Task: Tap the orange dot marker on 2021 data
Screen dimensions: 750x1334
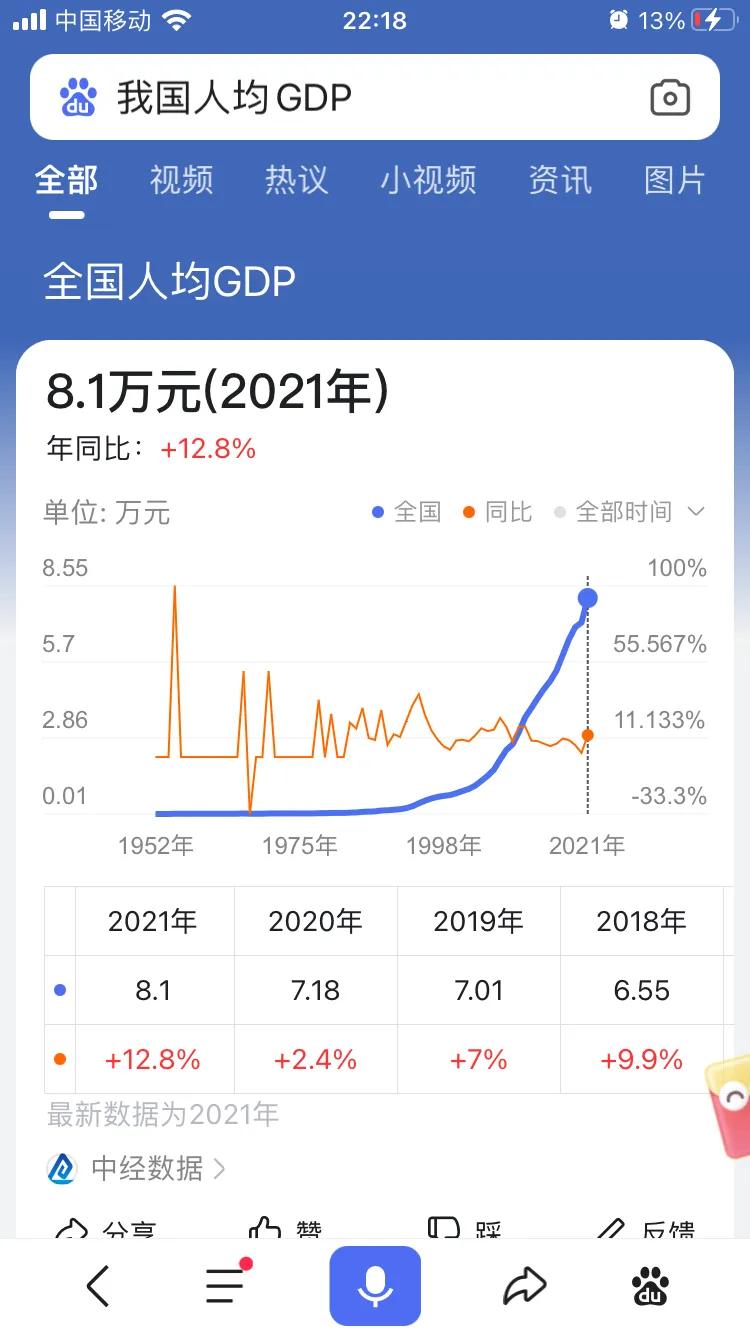Action: tap(587, 734)
